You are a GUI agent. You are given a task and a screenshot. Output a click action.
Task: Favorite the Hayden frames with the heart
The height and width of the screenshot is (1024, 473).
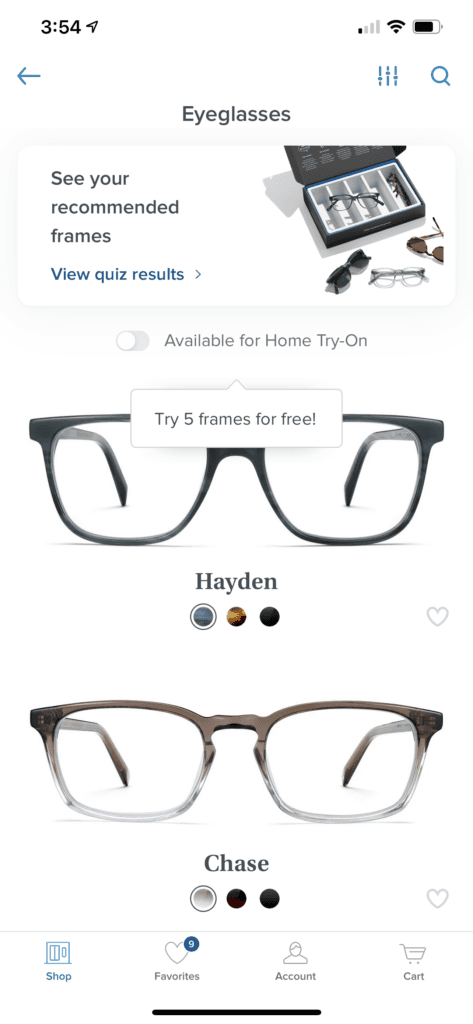(x=438, y=616)
